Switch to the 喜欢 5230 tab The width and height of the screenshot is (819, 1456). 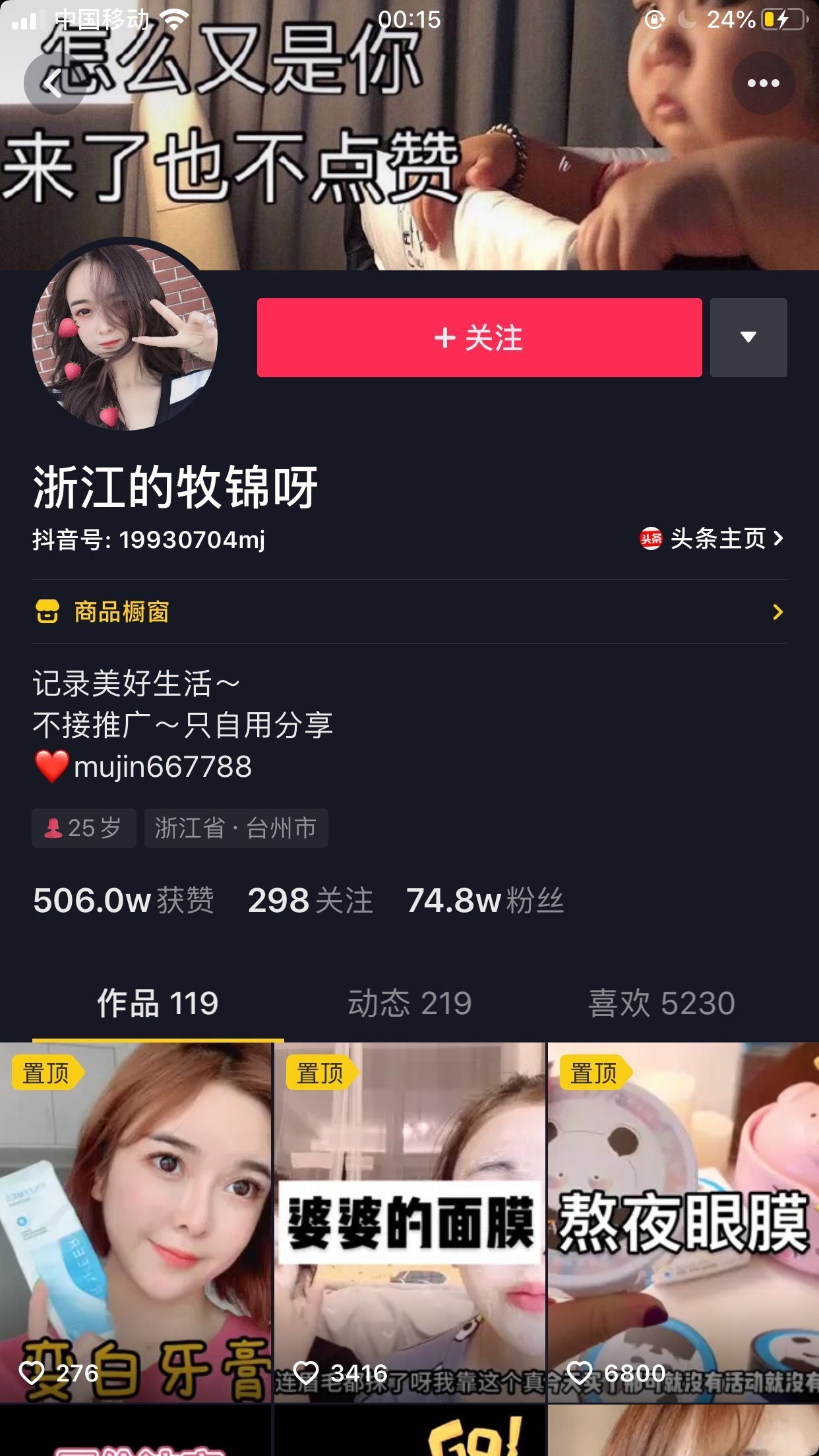[x=661, y=1004]
